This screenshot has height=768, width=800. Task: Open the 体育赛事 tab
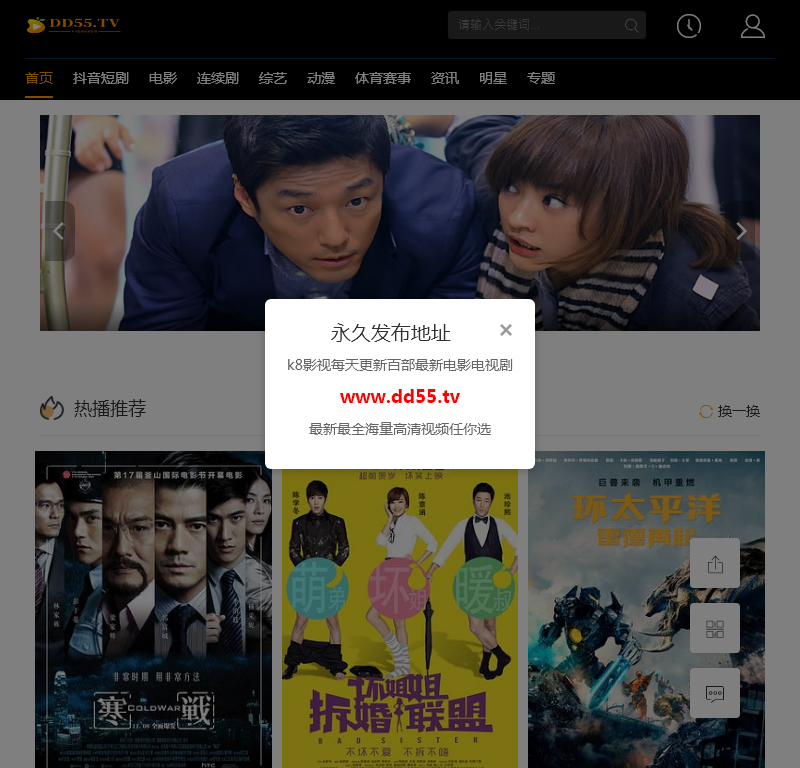pyautogui.click(x=383, y=78)
